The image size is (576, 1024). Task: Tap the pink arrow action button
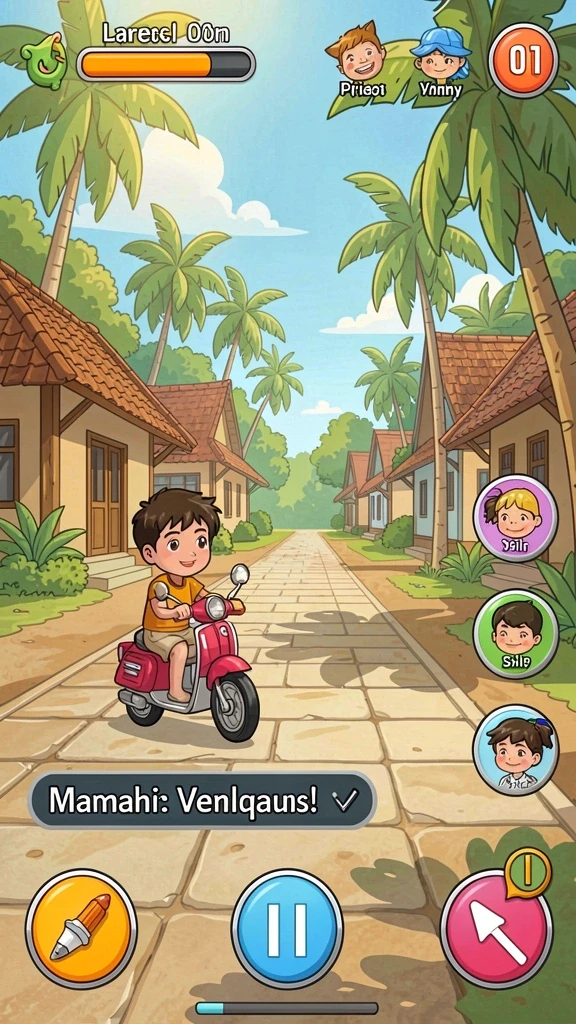coord(496,928)
